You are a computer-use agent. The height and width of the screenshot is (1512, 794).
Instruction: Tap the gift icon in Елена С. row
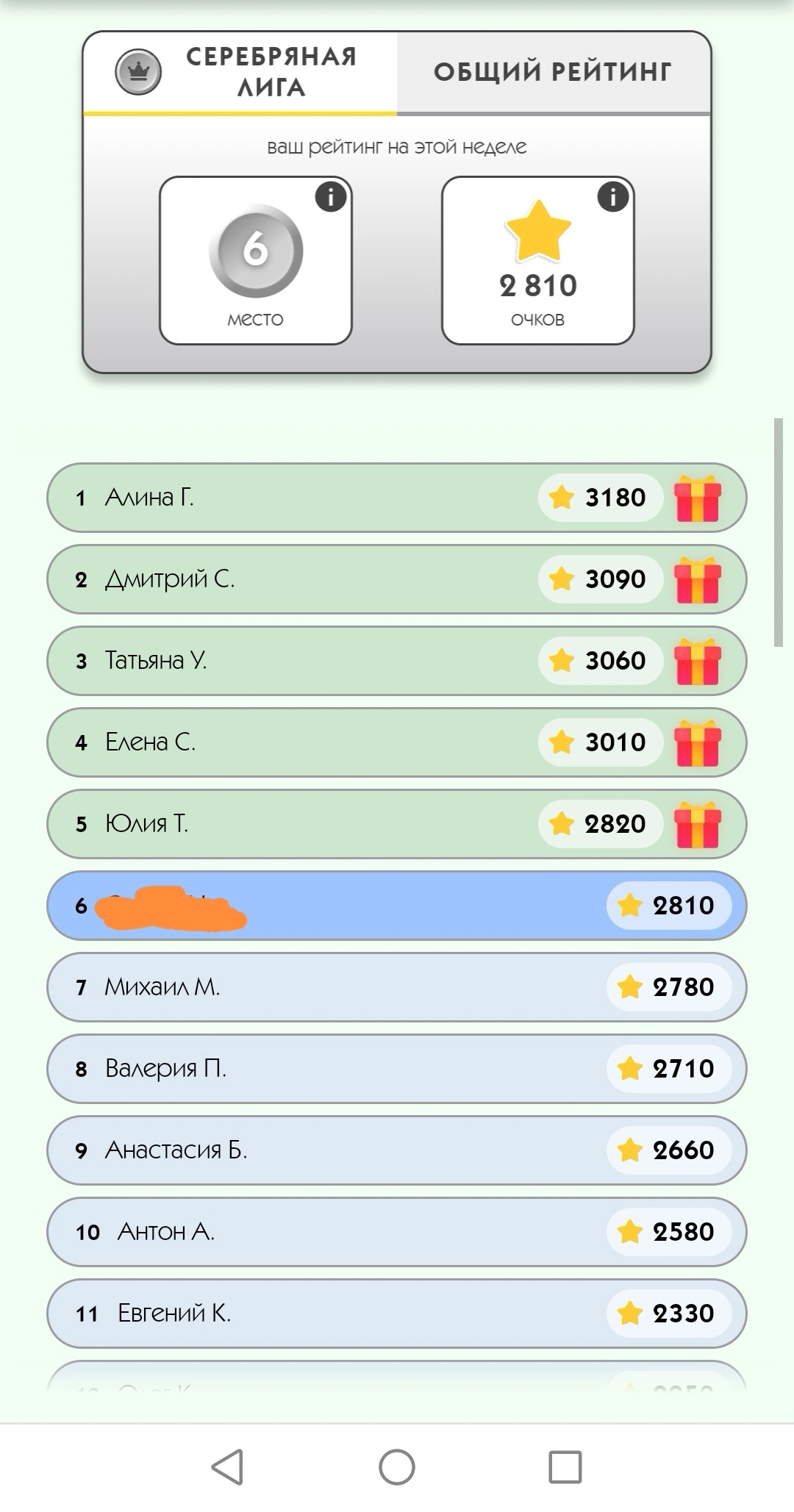698,743
